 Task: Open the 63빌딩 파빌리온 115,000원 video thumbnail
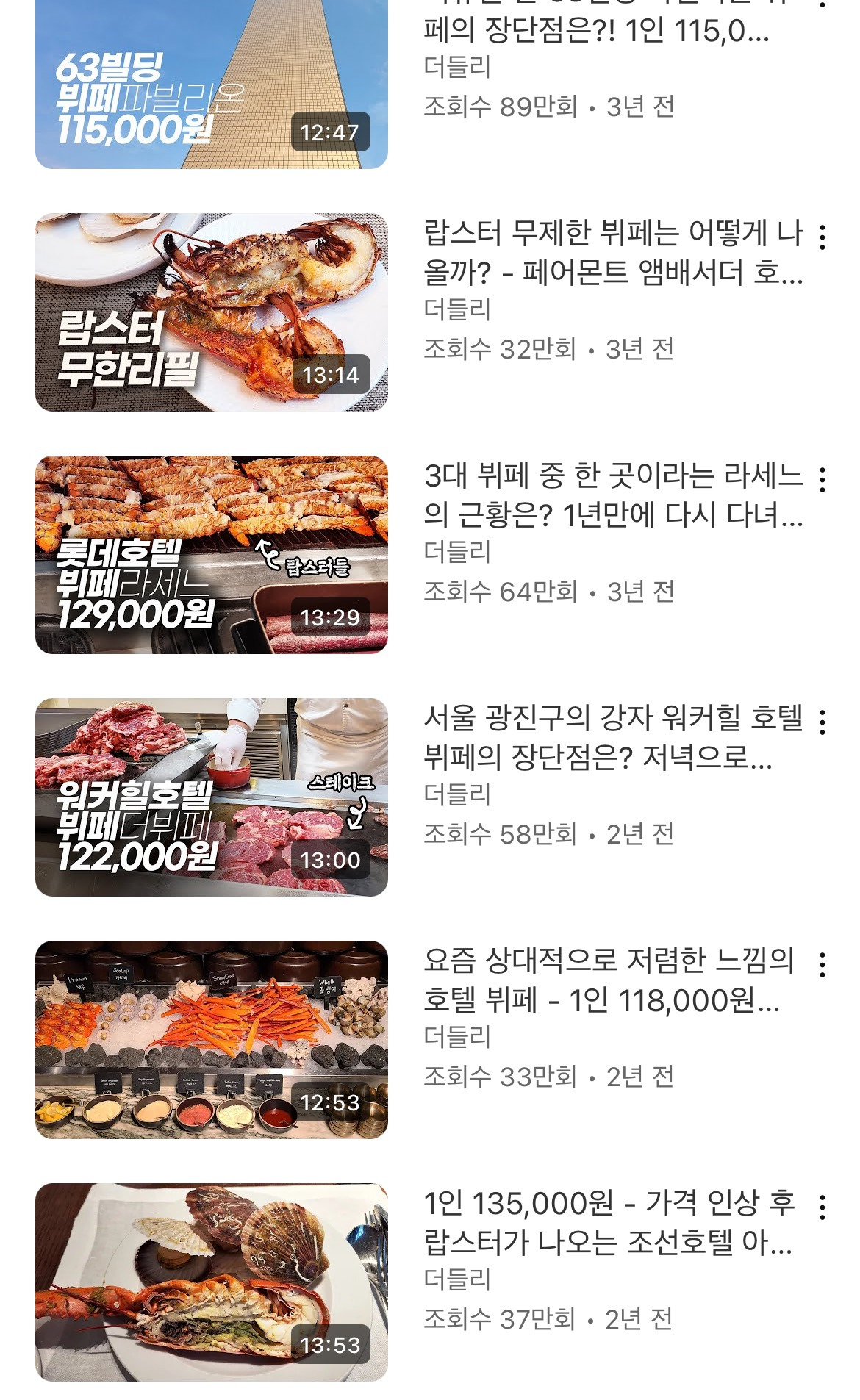[x=211, y=85]
